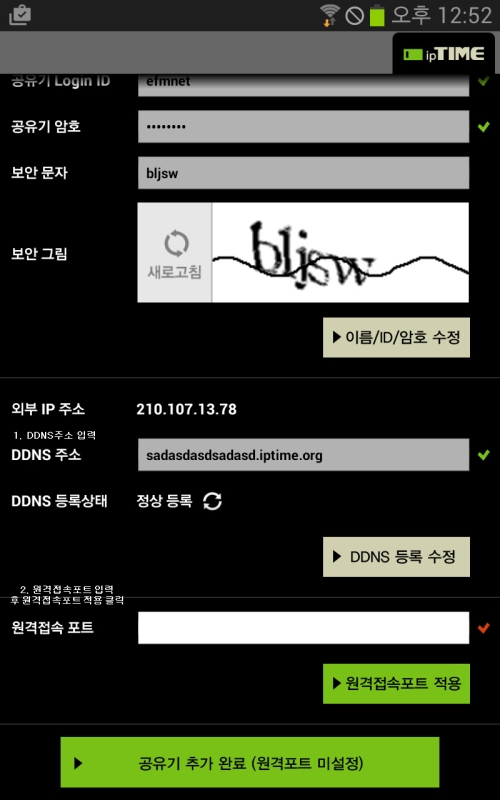The height and width of the screenshot is (800, 500).
Task: Open DDNS 등록 수정
Action: click(x=396, y=557)
